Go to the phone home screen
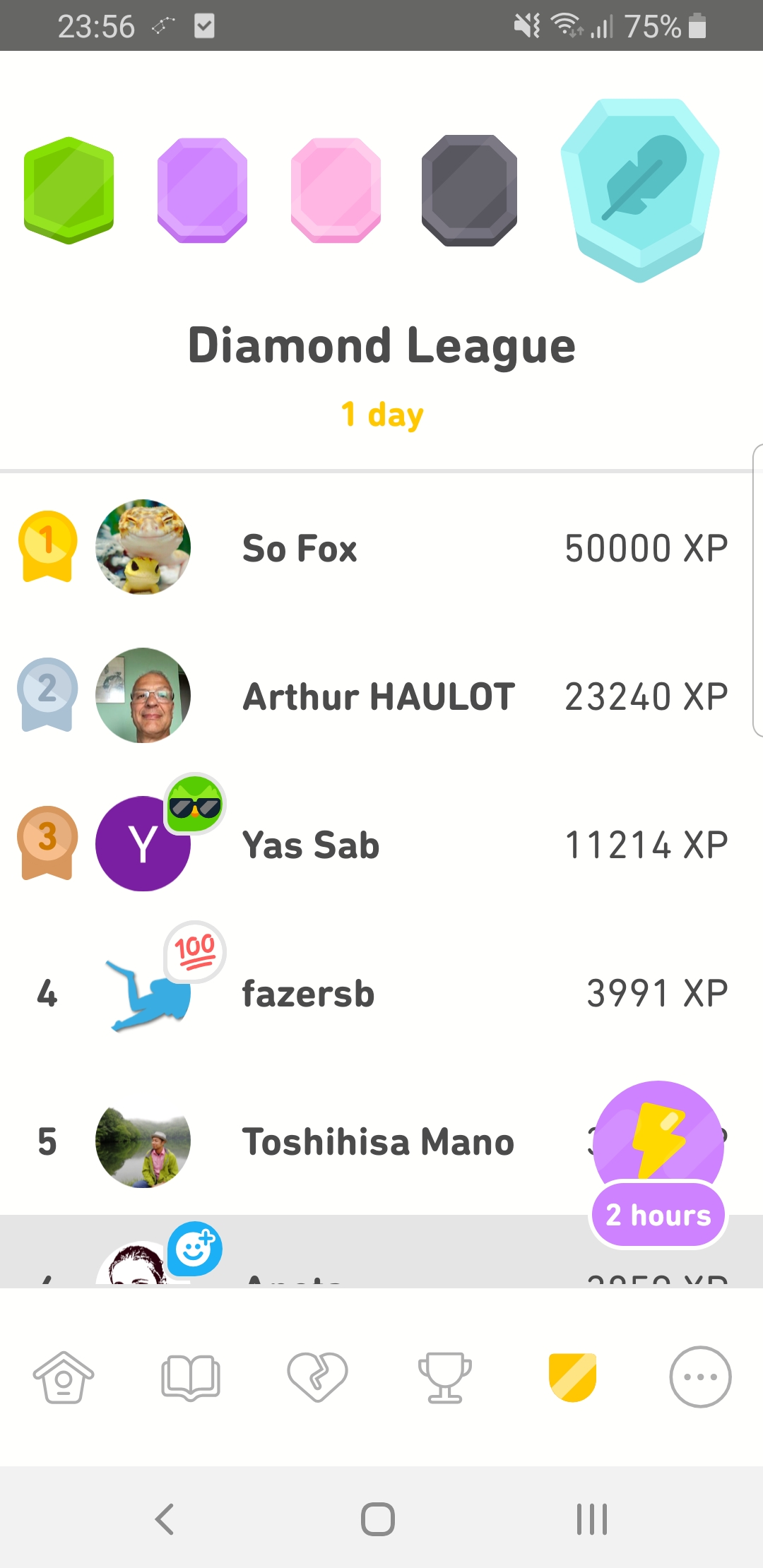The width and height of the screenshot is (763, 1568). (378, 1519)
